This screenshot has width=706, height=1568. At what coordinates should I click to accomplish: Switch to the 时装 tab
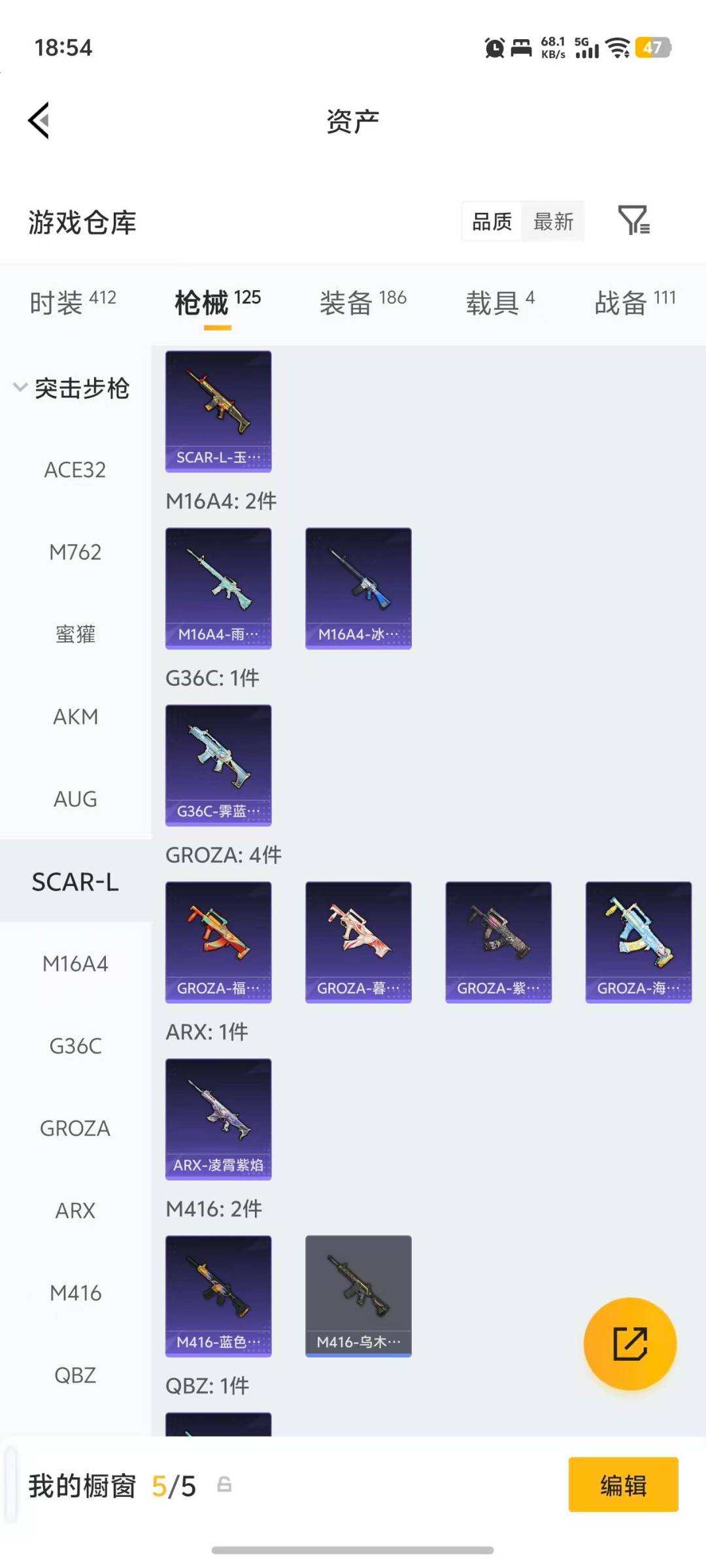pyautogui.click(x=73, y=302)
